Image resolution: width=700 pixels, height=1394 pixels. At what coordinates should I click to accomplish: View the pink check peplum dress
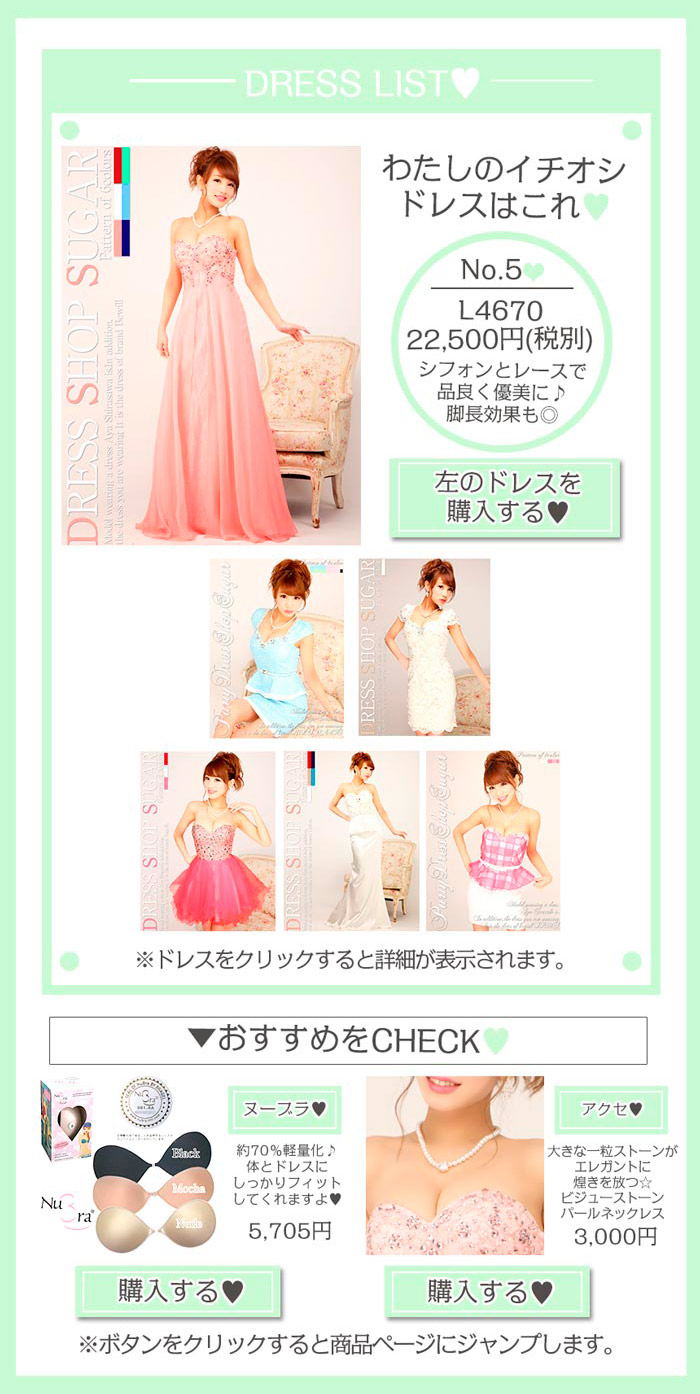[x=493, y=841]
